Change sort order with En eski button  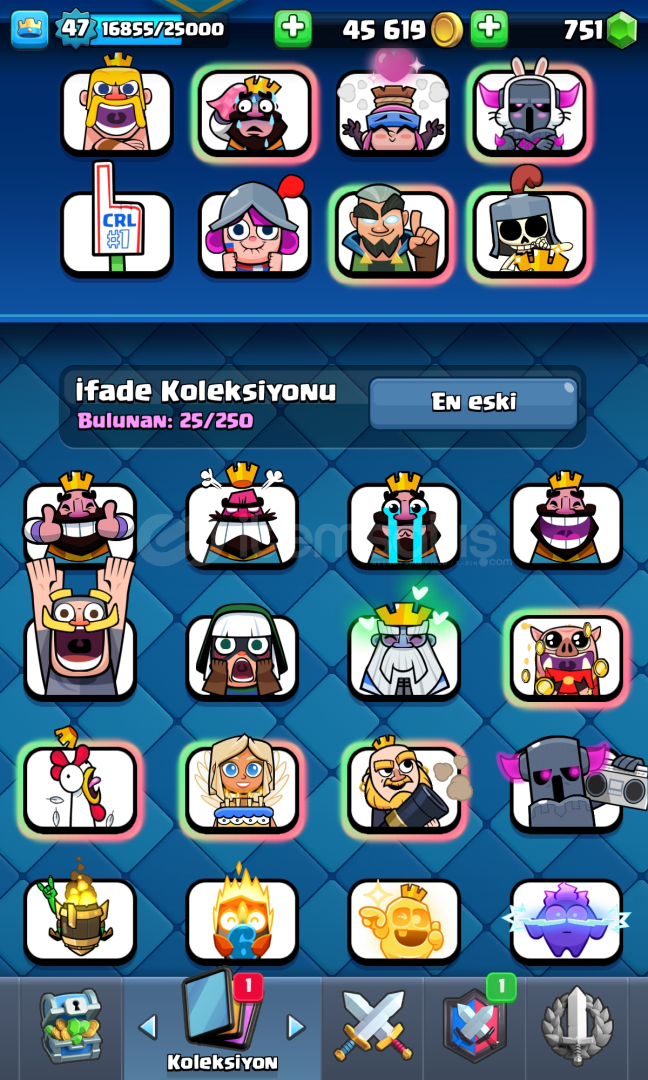point(474,403)
